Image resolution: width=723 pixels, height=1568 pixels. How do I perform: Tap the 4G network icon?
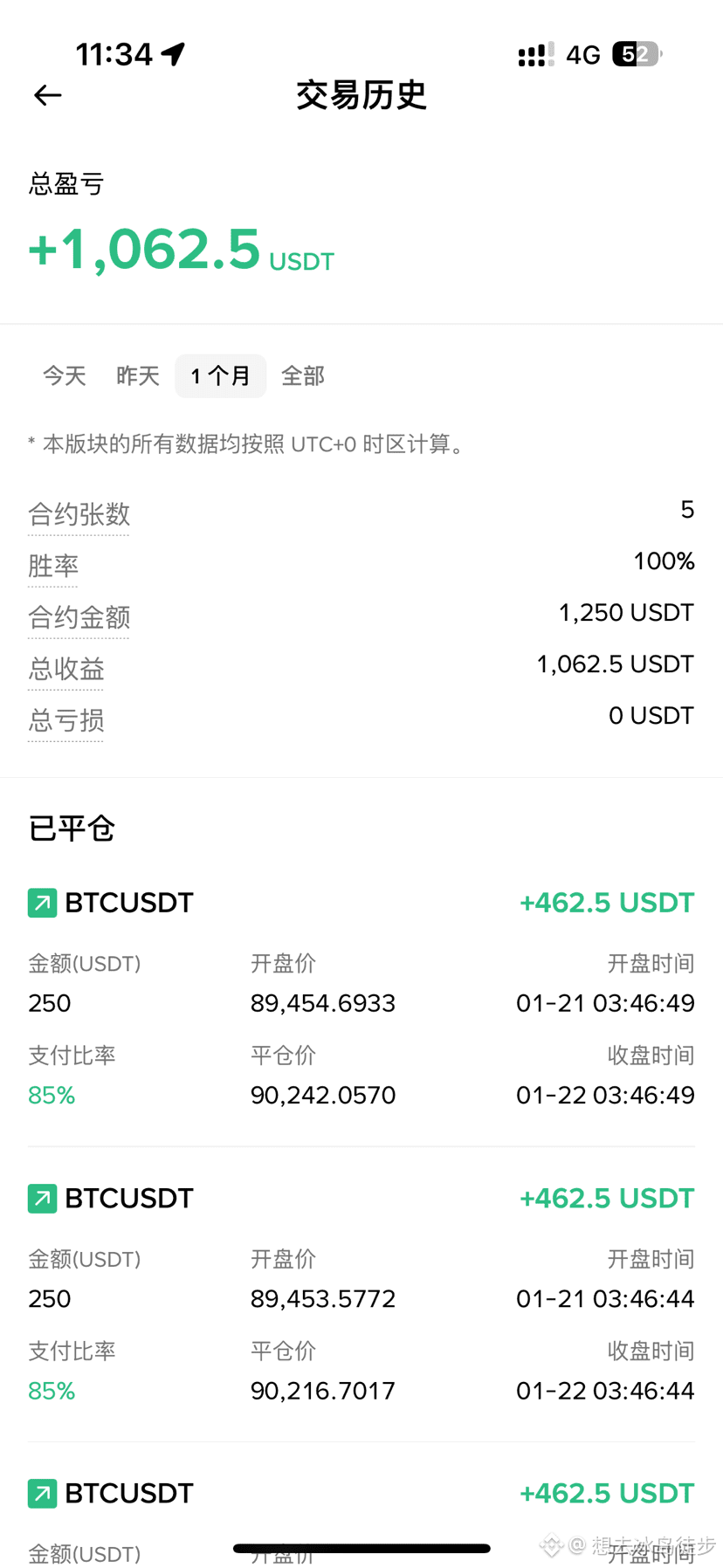(x=582, y=54)
